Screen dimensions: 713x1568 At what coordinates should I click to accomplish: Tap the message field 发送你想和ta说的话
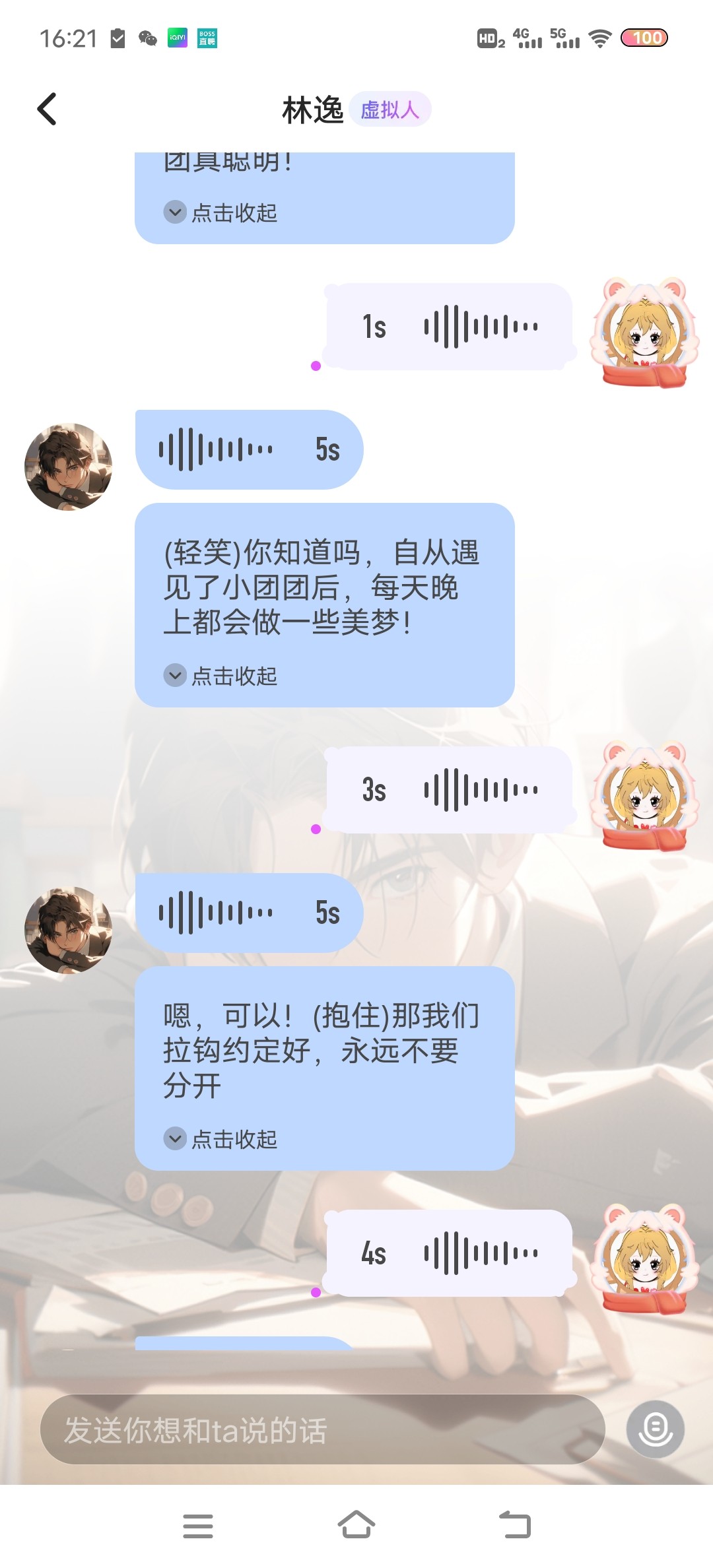pos(323,1429)
